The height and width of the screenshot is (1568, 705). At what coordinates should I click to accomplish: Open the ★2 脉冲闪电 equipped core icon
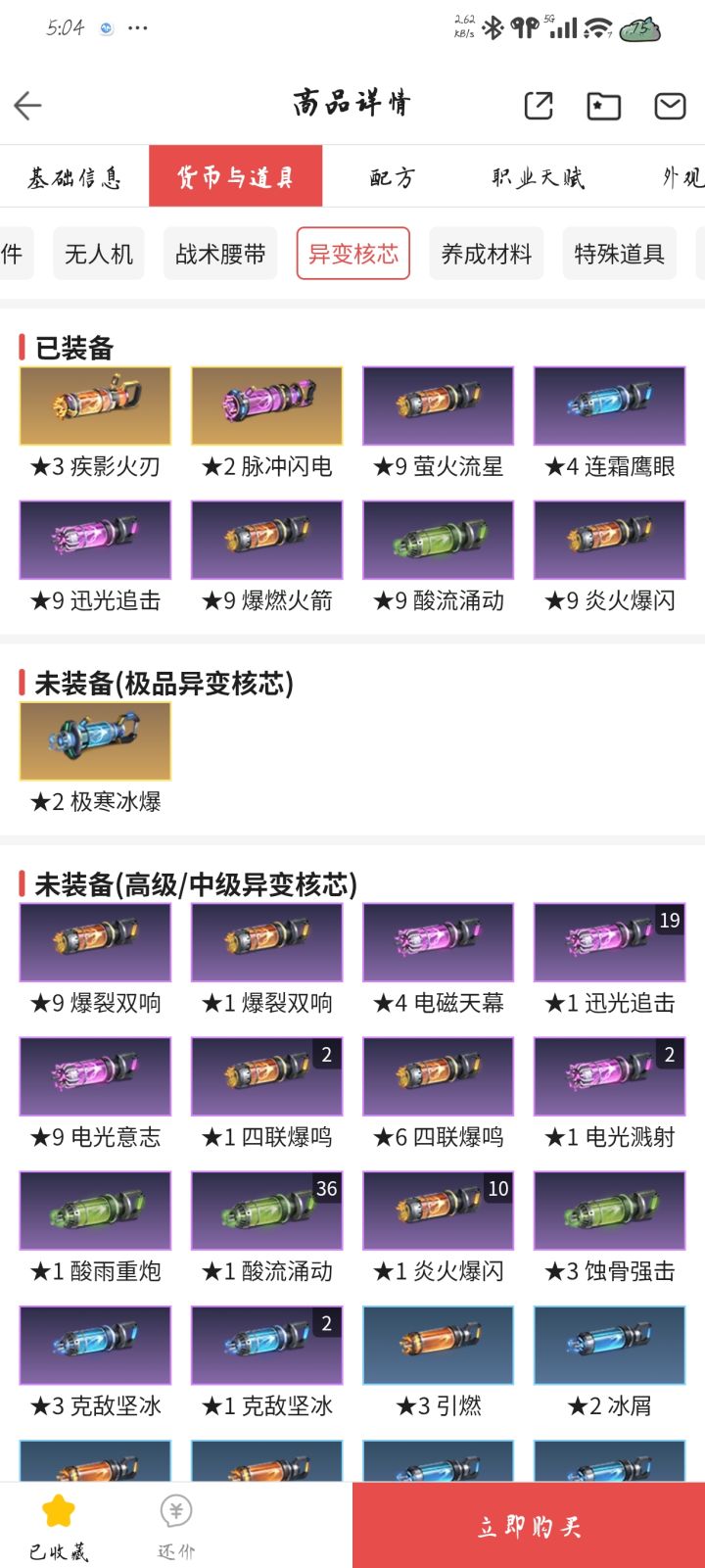tap(266, 404)
